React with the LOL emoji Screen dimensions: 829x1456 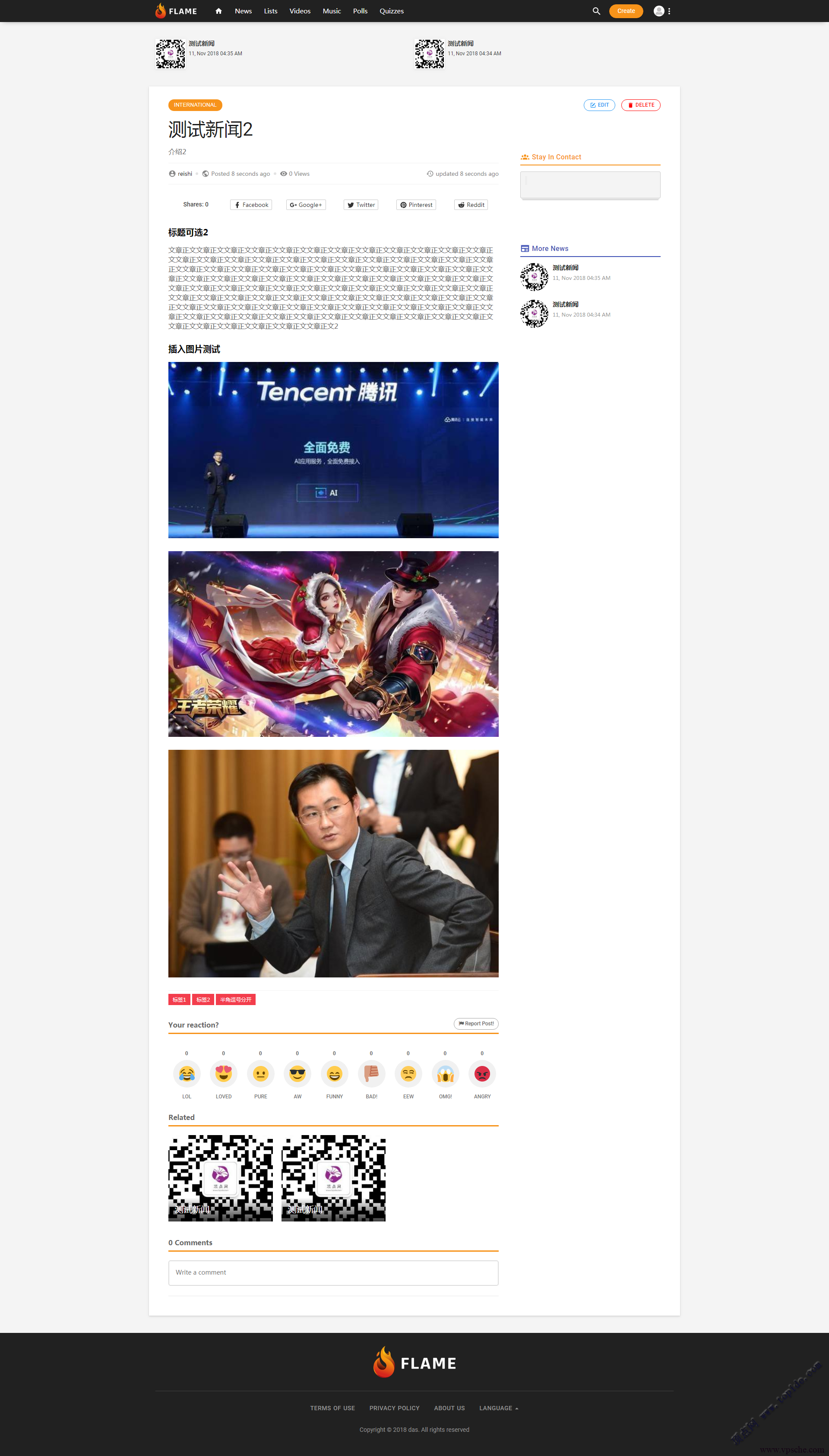pos(187,1073)
